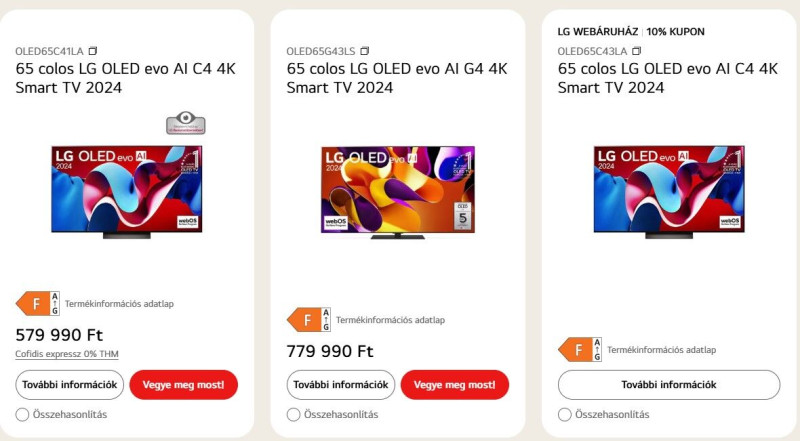The height and width of the screenshot is (441, 800).
Task: Open Termékinformációs adatlap for OLED65C43LA
Action: coord(661,350)
